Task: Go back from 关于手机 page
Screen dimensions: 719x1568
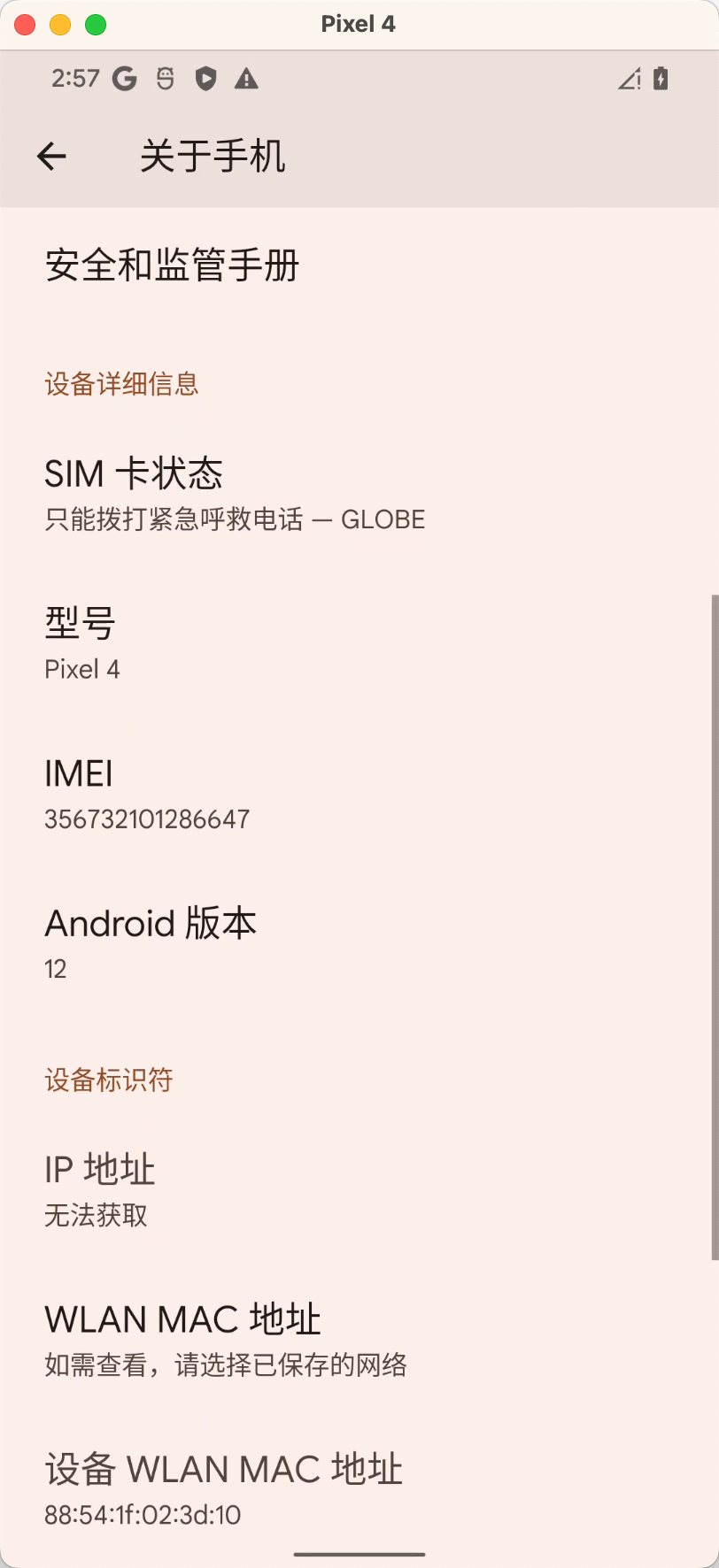Action: [x=51, y=157]
